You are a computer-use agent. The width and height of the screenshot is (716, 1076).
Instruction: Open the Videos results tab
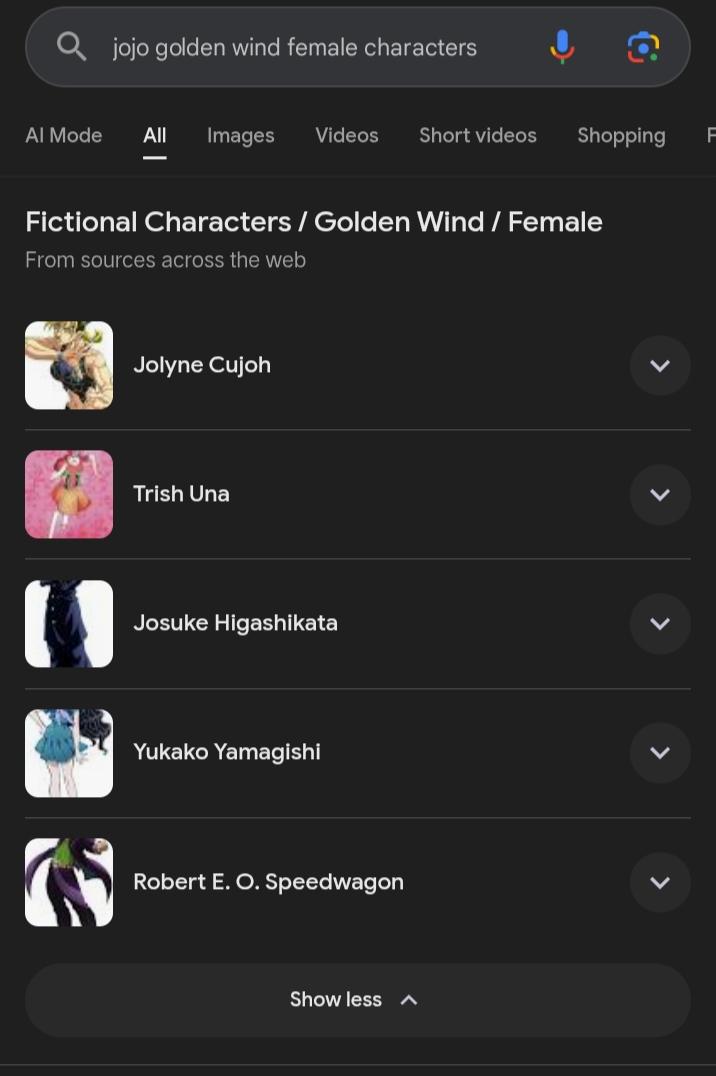(346, 136)
